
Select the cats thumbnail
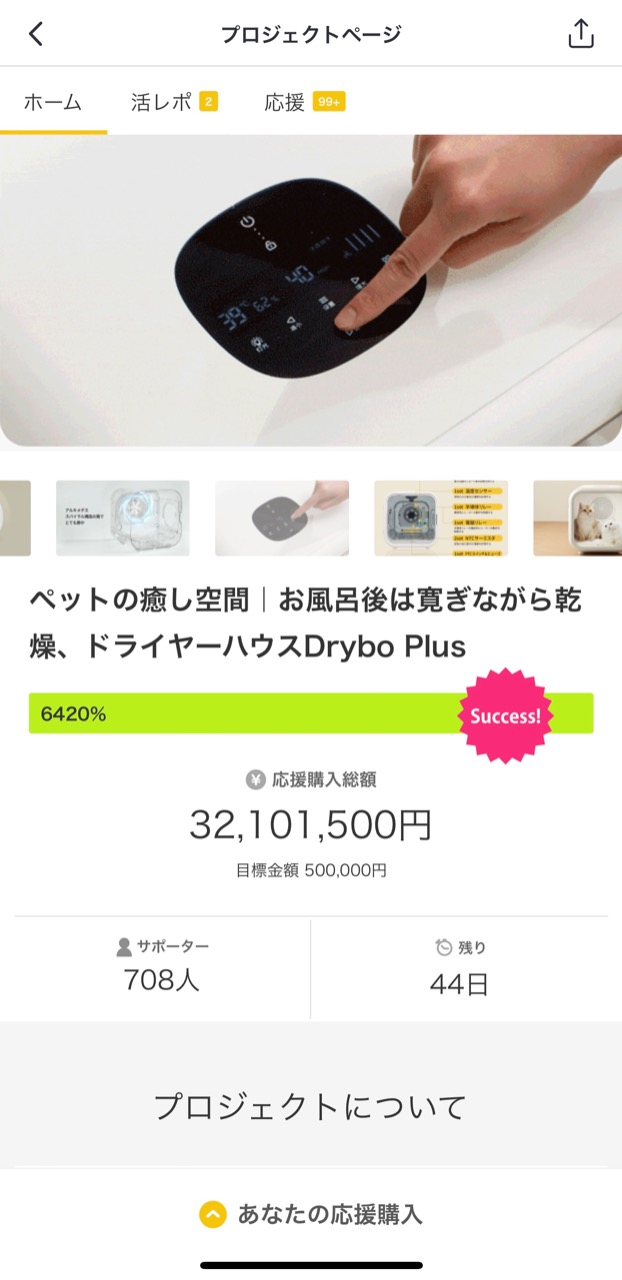click(x=578, y=518)
